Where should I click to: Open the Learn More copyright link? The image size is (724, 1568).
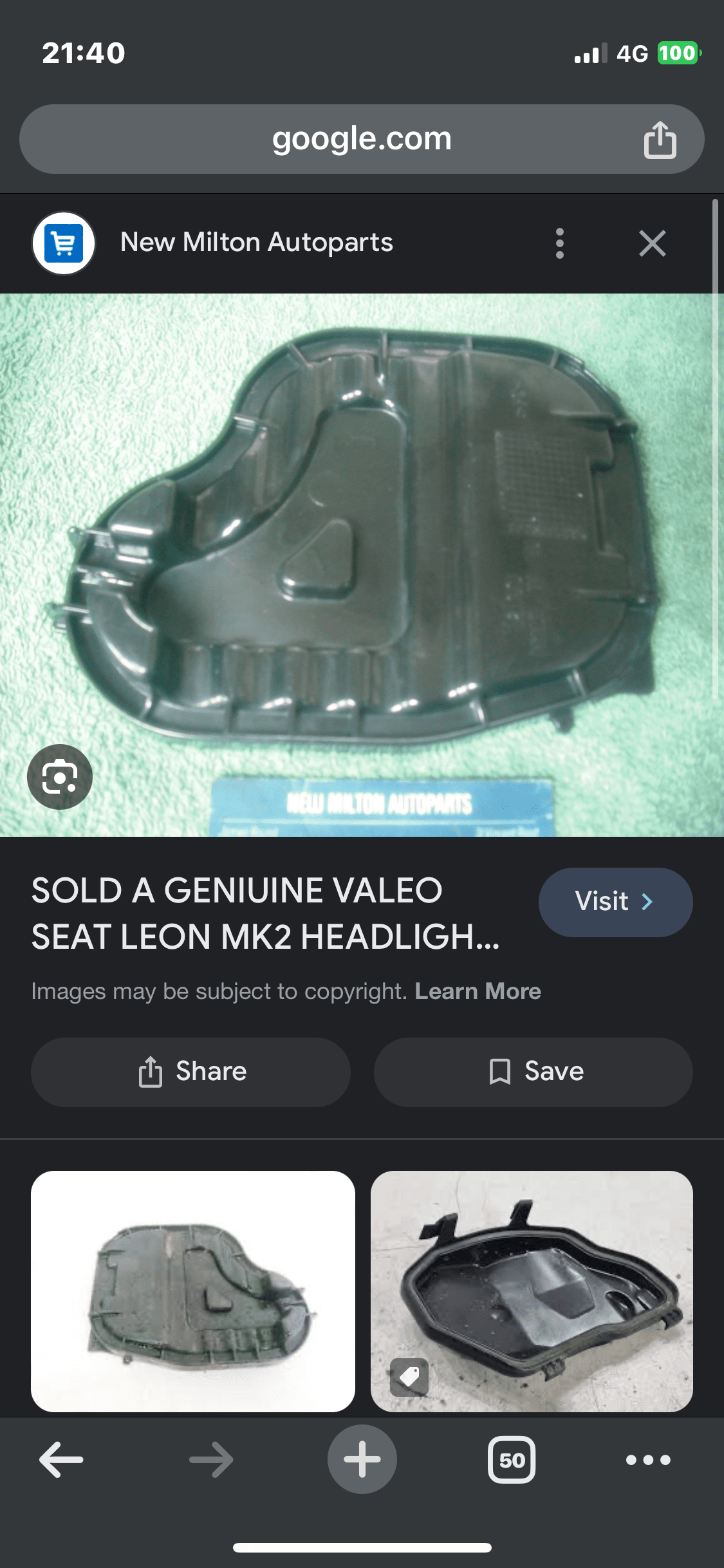click(478, 991)
